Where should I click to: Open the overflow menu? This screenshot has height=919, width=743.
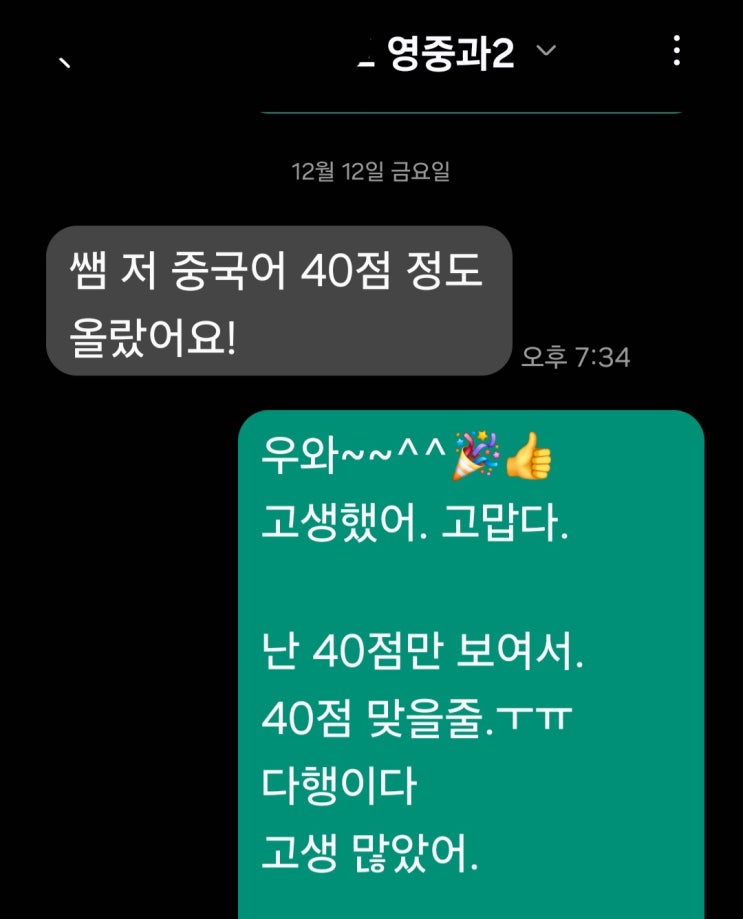(x=677, y=50)
